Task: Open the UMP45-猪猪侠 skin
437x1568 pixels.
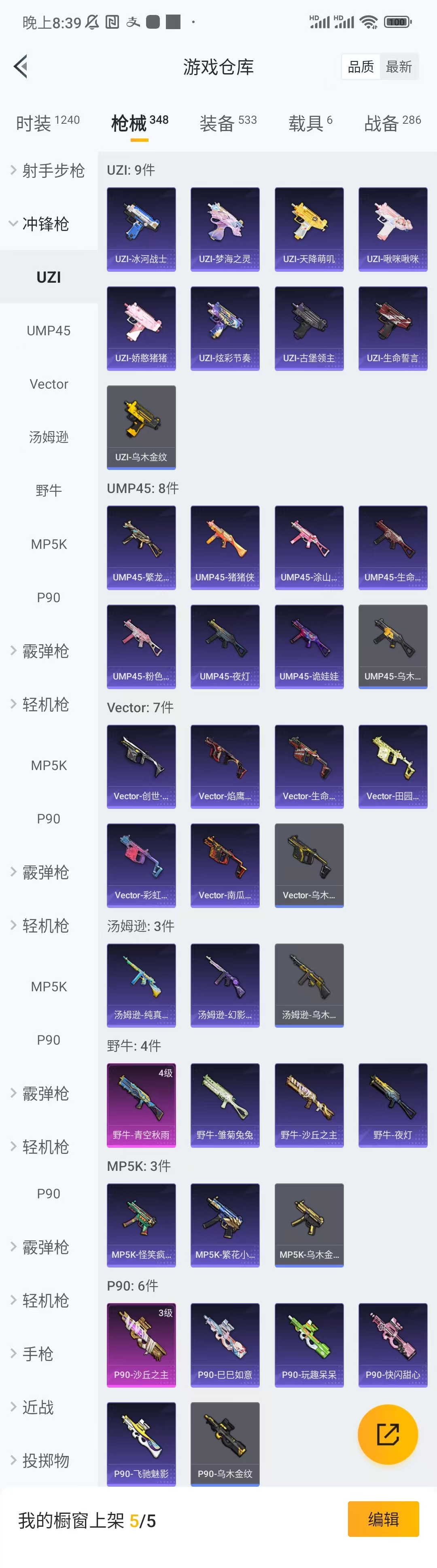Action: click(225, 547)
